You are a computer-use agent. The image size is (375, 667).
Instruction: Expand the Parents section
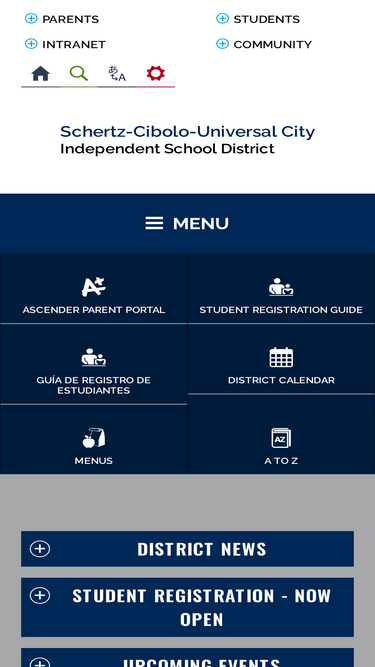pyautogui.click(x=62, y=19)
